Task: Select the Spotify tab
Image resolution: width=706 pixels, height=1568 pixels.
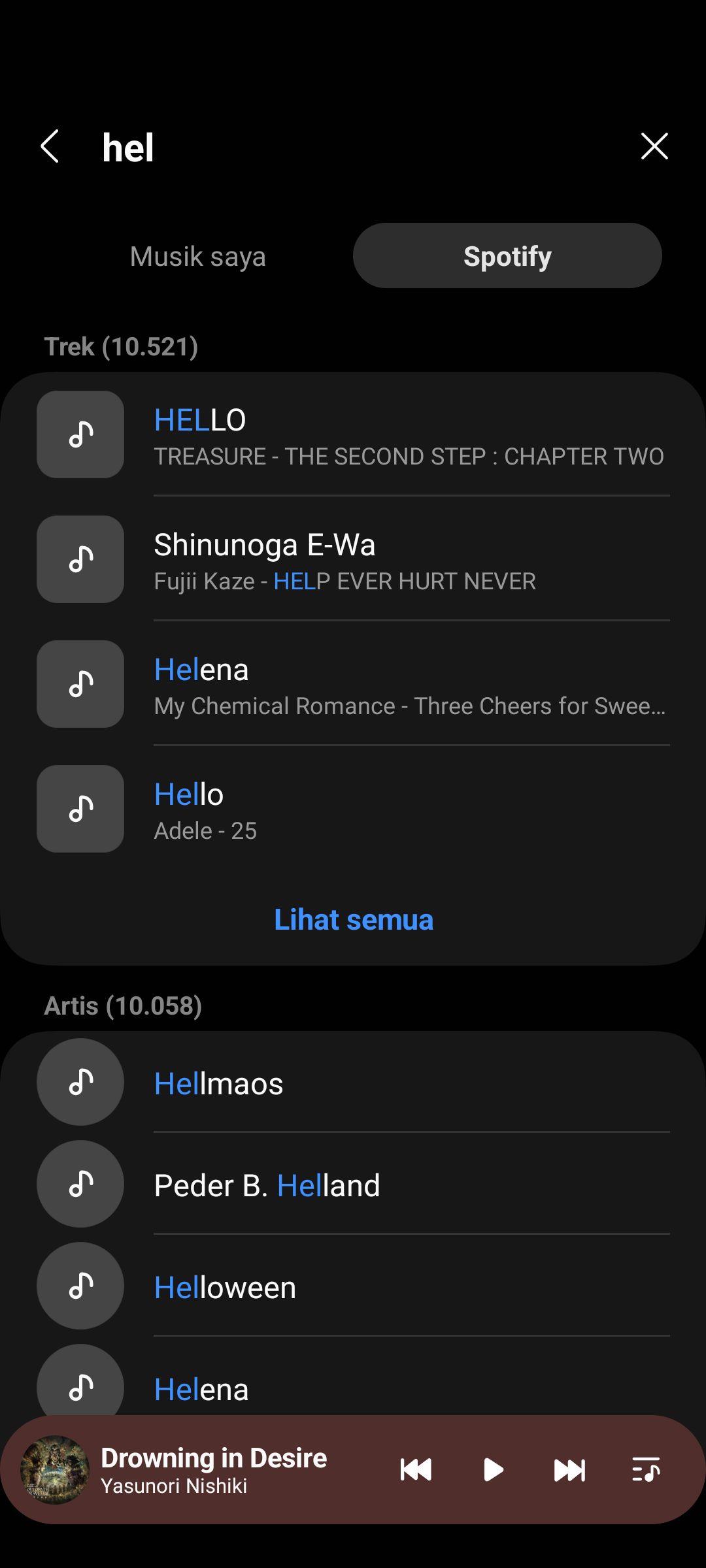Action: 507,256
